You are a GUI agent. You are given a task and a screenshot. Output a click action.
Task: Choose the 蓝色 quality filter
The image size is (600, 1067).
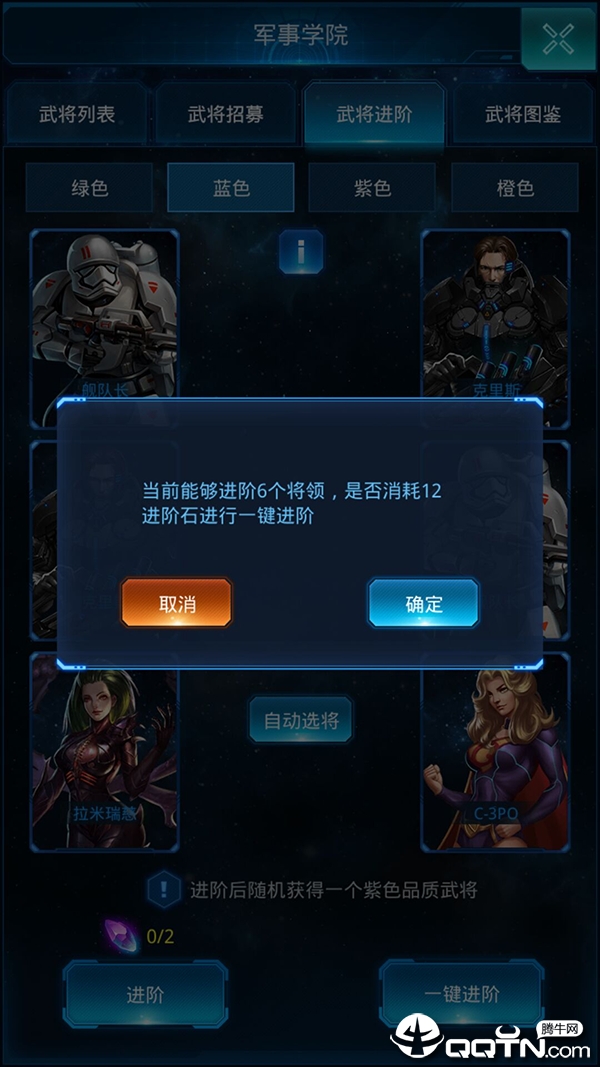pyautogui.click(x=231, y=188)
